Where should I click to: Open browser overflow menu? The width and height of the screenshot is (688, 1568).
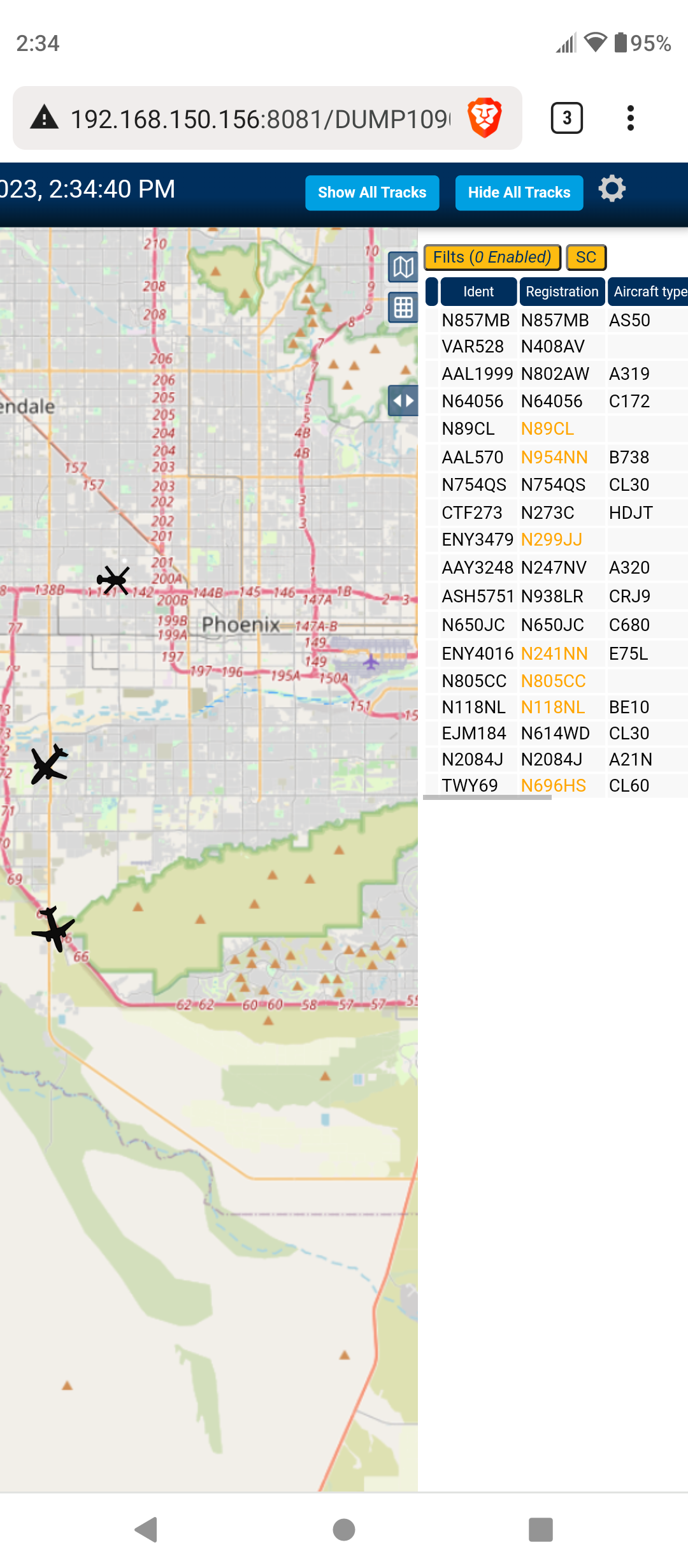631,118
